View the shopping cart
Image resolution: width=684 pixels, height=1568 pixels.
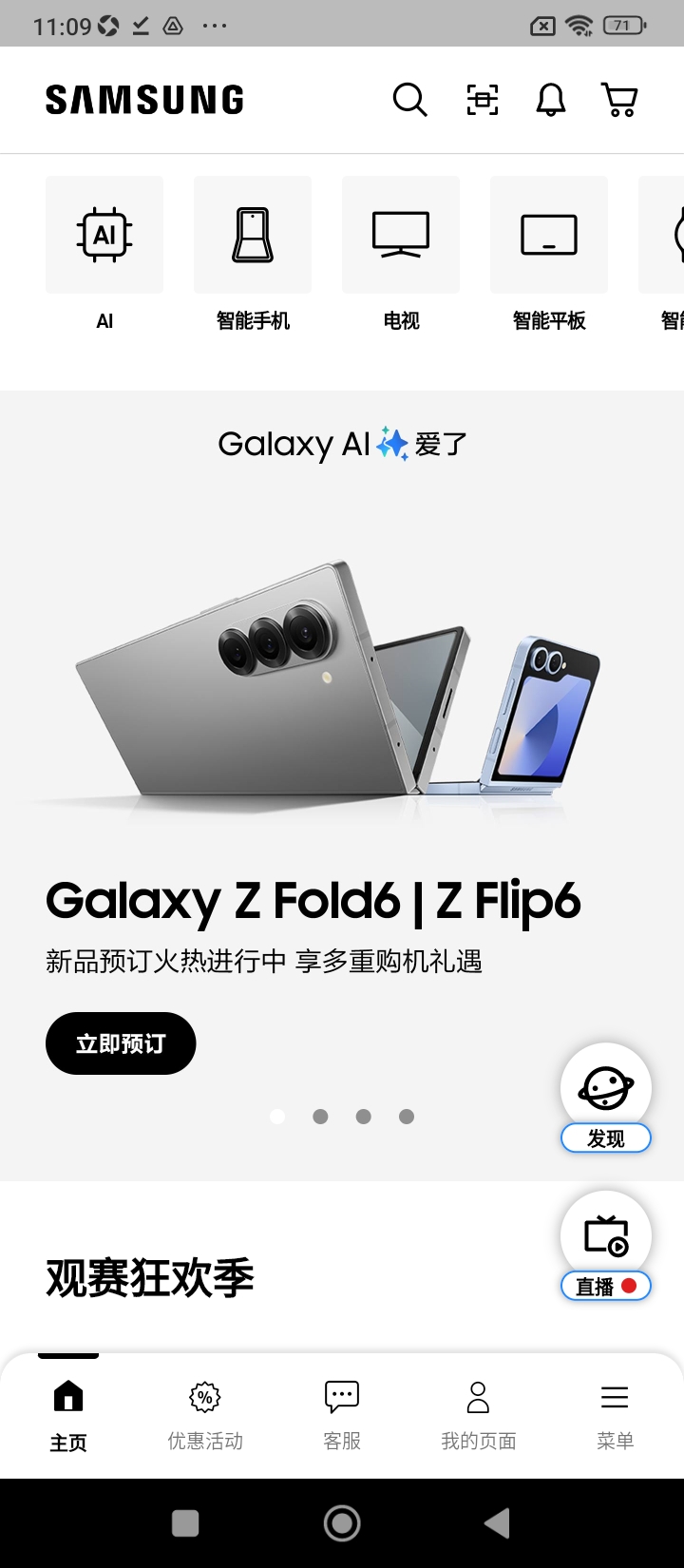tap(619, 100)
